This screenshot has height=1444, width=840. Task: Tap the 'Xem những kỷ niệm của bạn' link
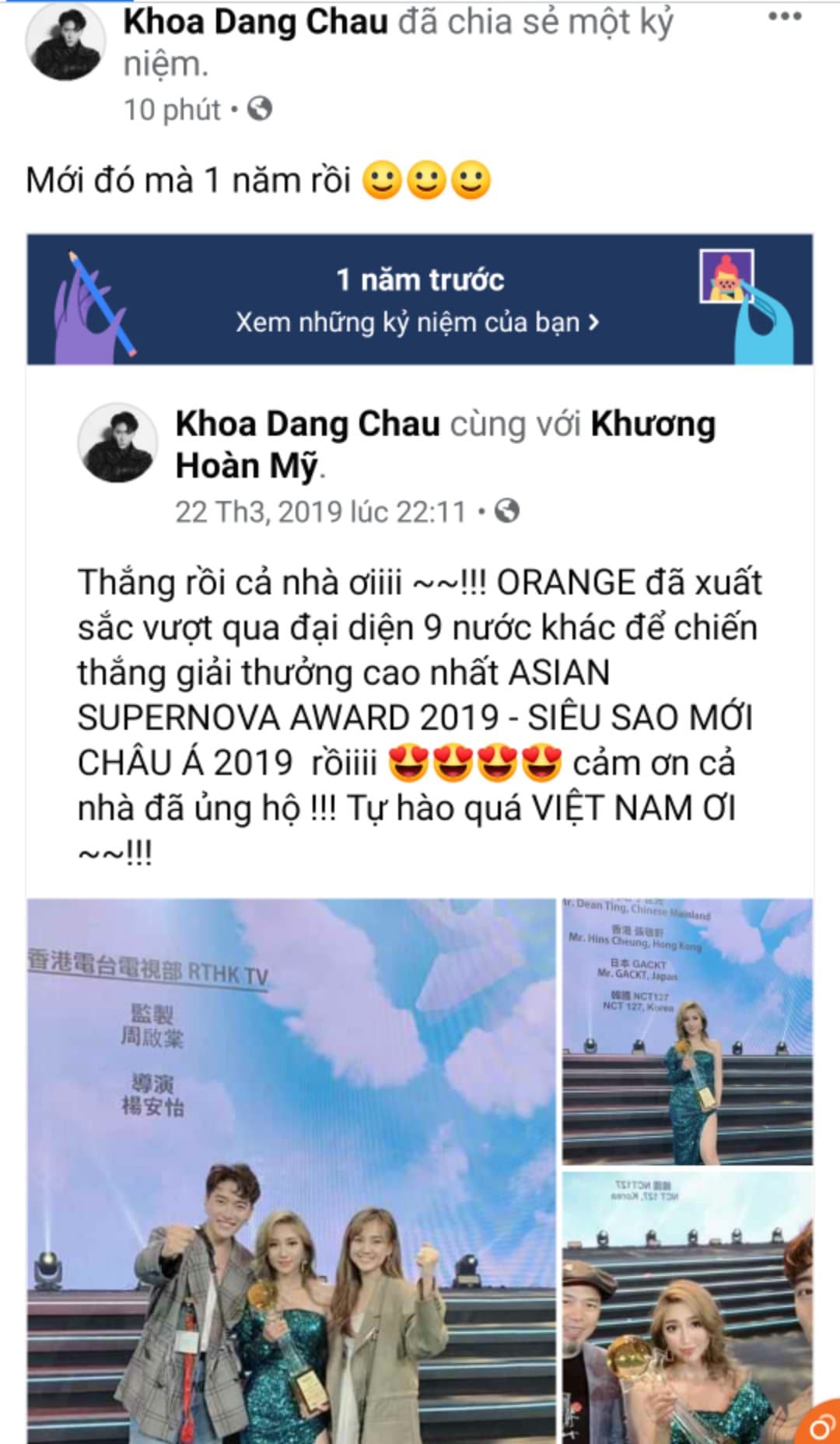tap(418, 322)
